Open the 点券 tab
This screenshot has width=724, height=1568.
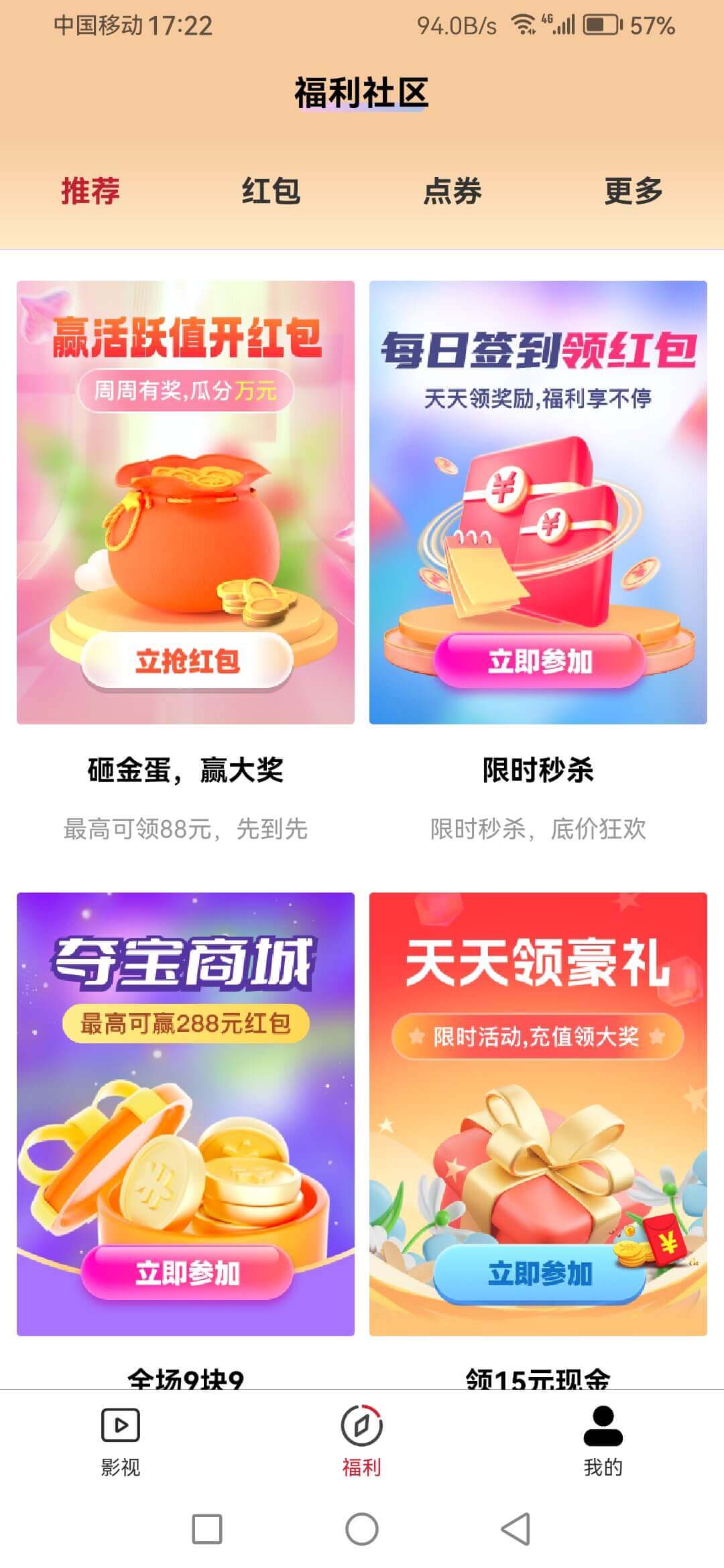coord(452,191)
